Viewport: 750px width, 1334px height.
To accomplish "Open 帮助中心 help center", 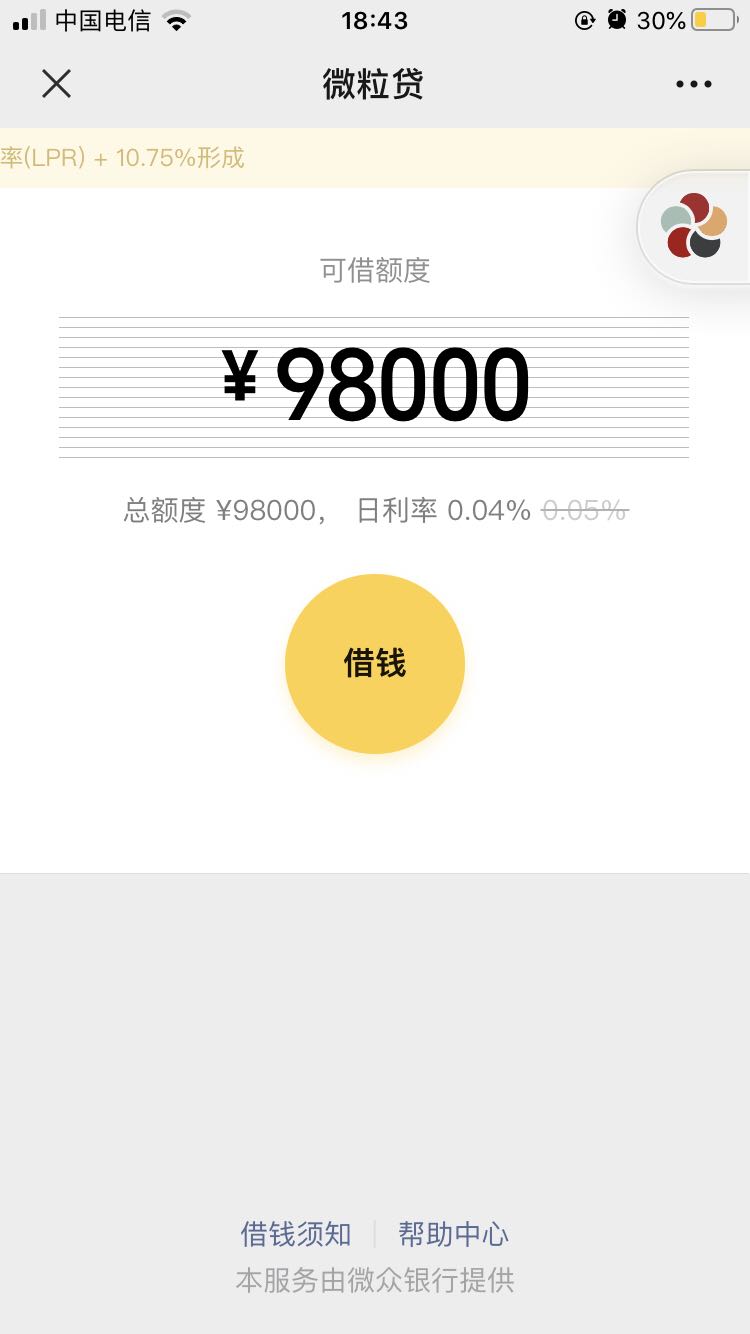I will point(453,1233).
